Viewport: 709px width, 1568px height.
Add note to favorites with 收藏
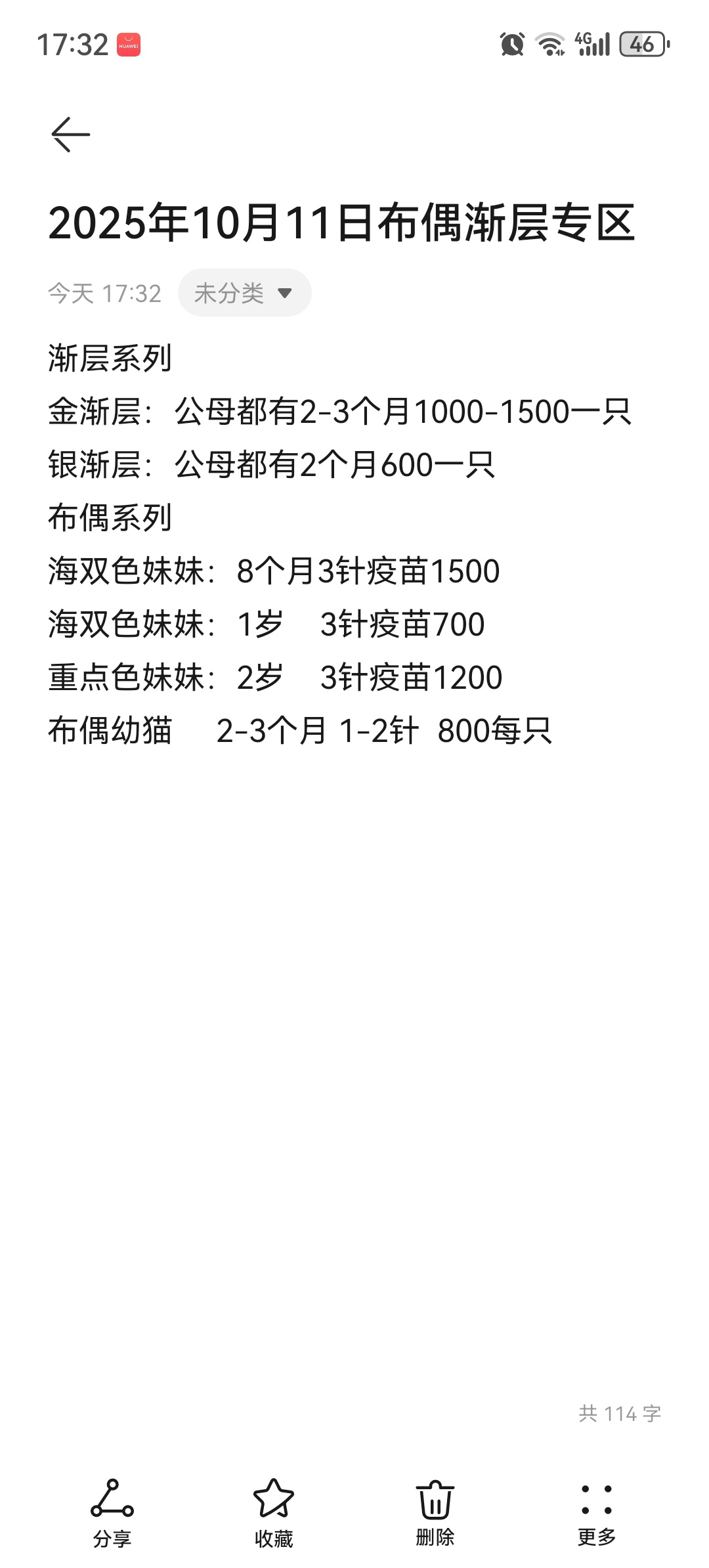click(x=273, y=1512)
